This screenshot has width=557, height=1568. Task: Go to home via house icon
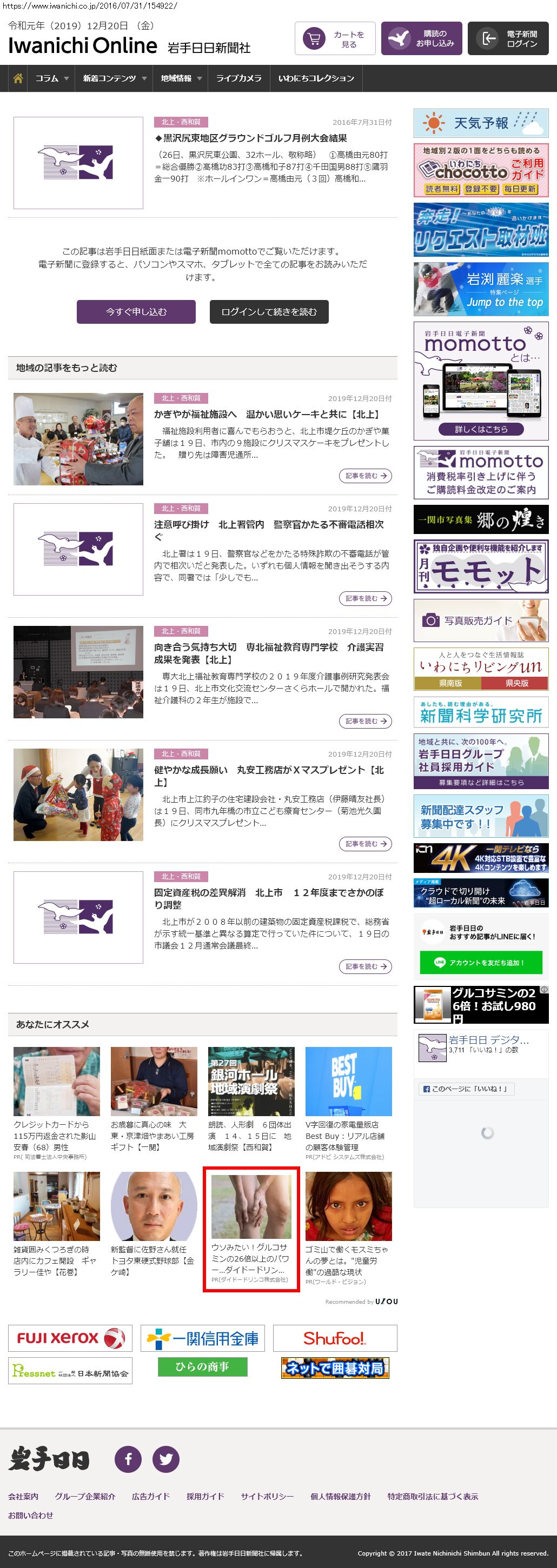click(x=18, y=78)
